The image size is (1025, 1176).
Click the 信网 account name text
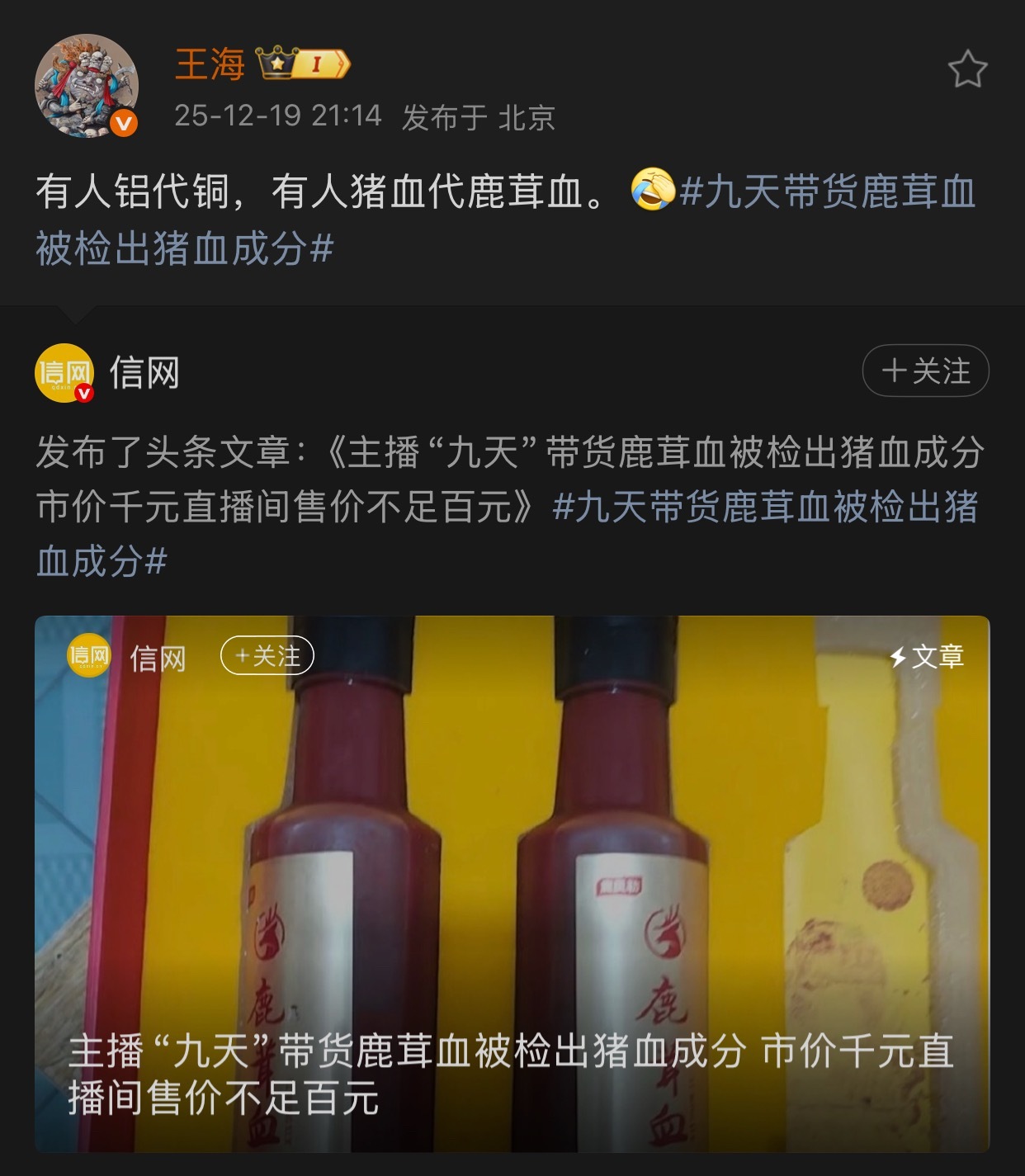point(145,371)
